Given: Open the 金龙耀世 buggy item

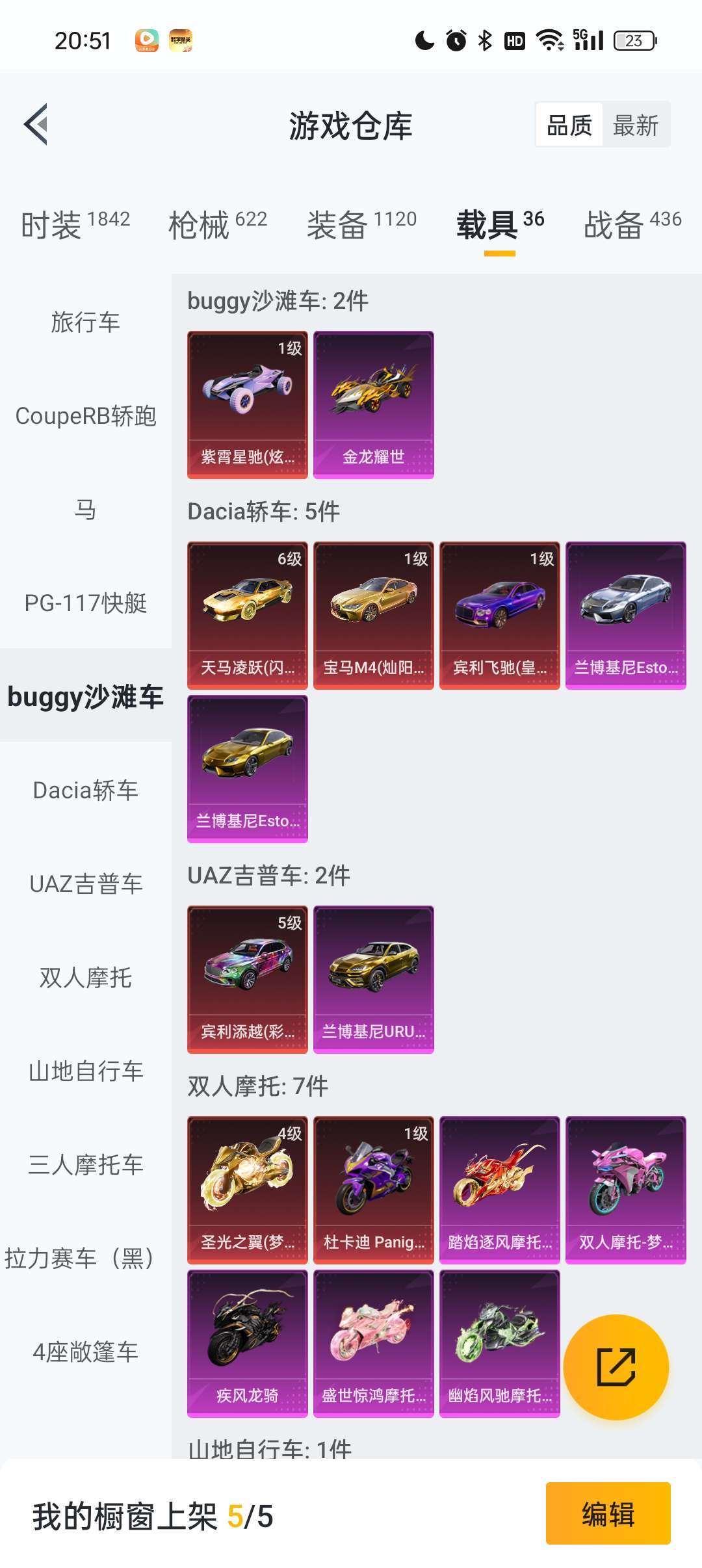Looking at the screenshot, I should (x=373, y=403).
